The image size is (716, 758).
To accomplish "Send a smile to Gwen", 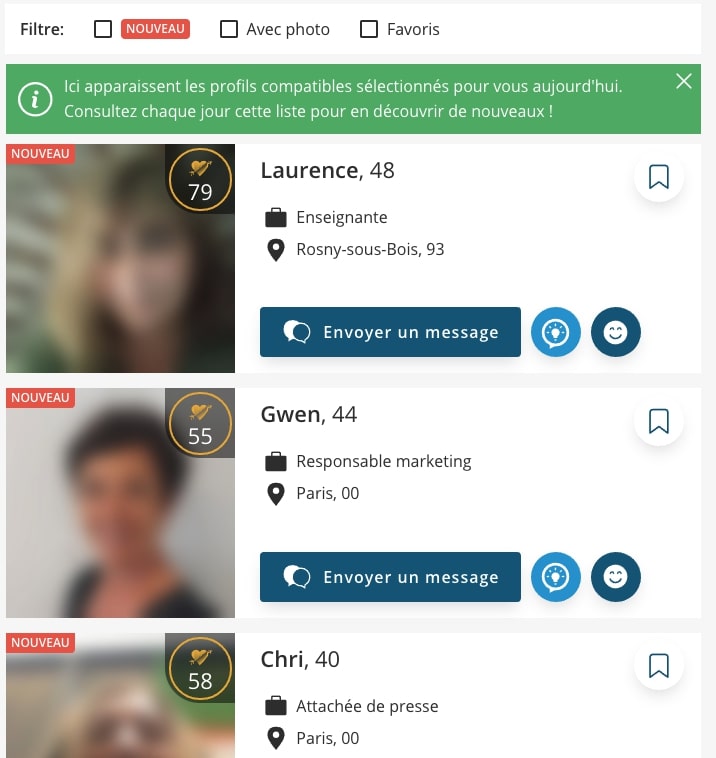I will coord(616,577).
